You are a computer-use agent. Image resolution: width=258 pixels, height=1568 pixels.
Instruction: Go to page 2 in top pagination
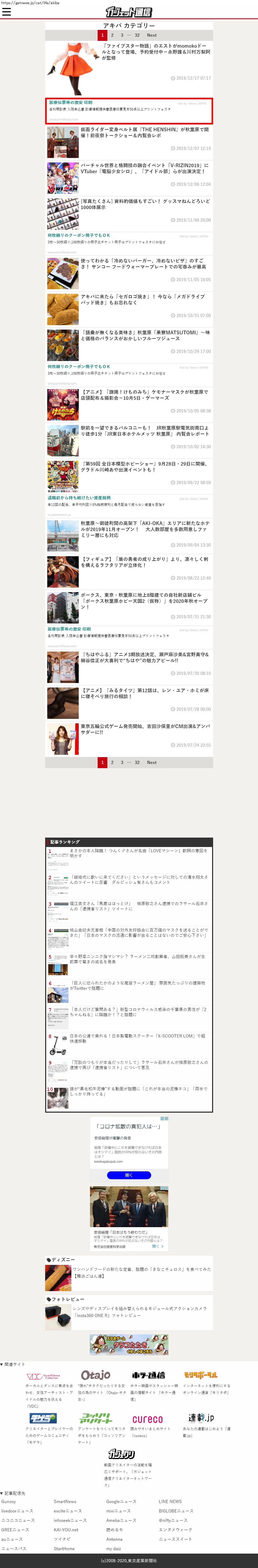tap(112, 35)
